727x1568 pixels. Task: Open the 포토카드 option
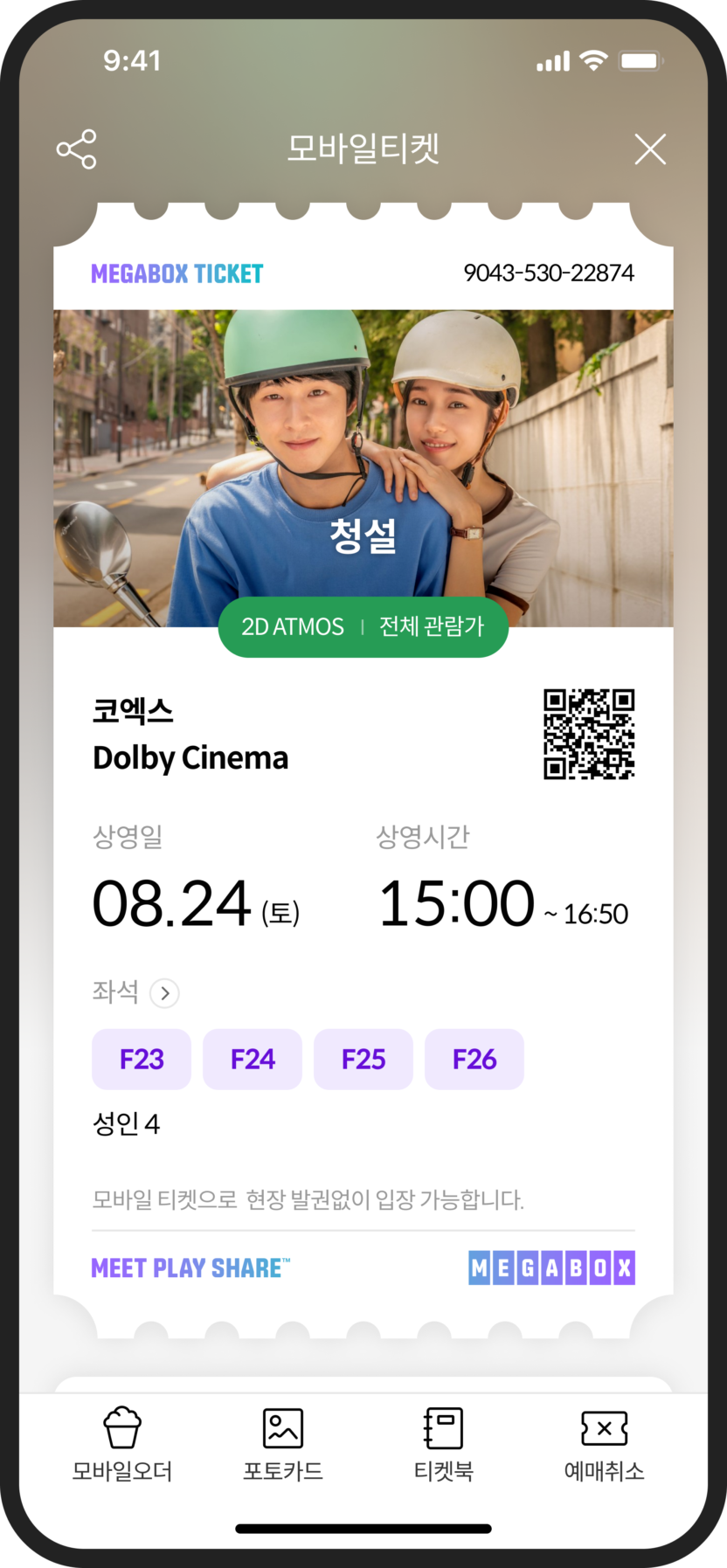pyautogui.click(x=283, y=1445)
